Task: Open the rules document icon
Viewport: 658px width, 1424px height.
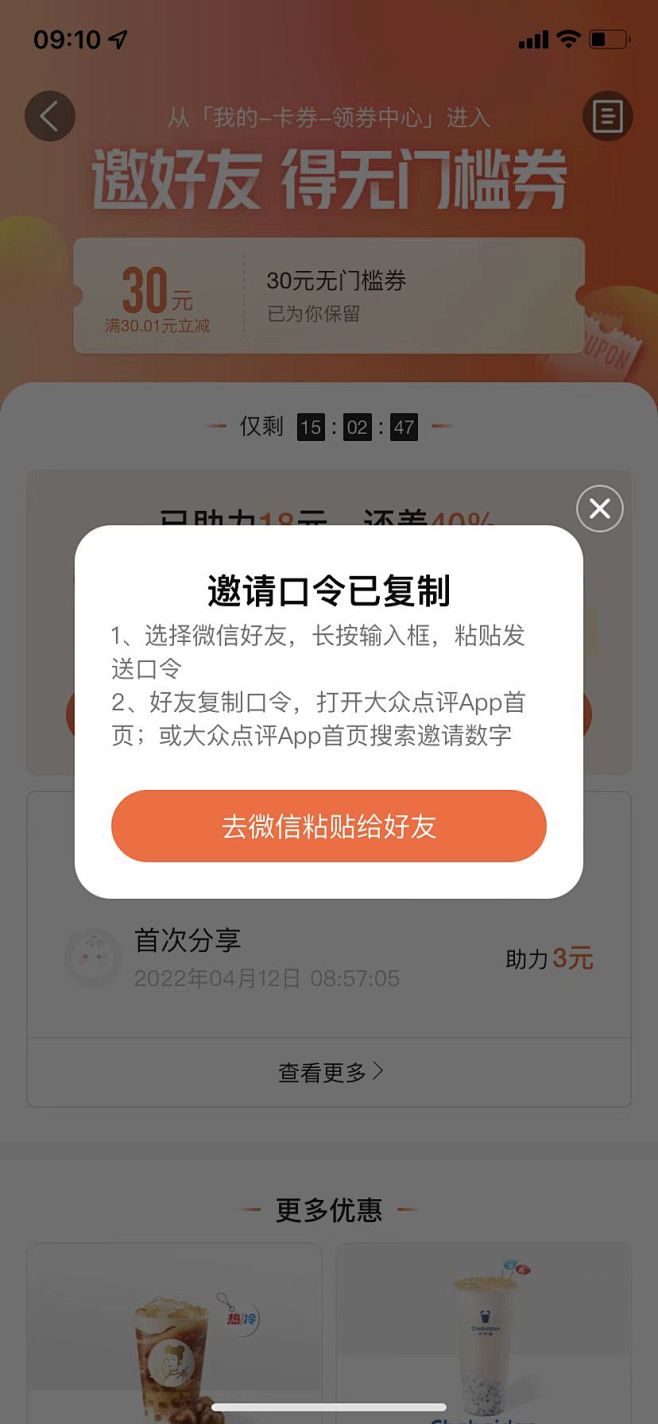Action: [x=606, y=116]
